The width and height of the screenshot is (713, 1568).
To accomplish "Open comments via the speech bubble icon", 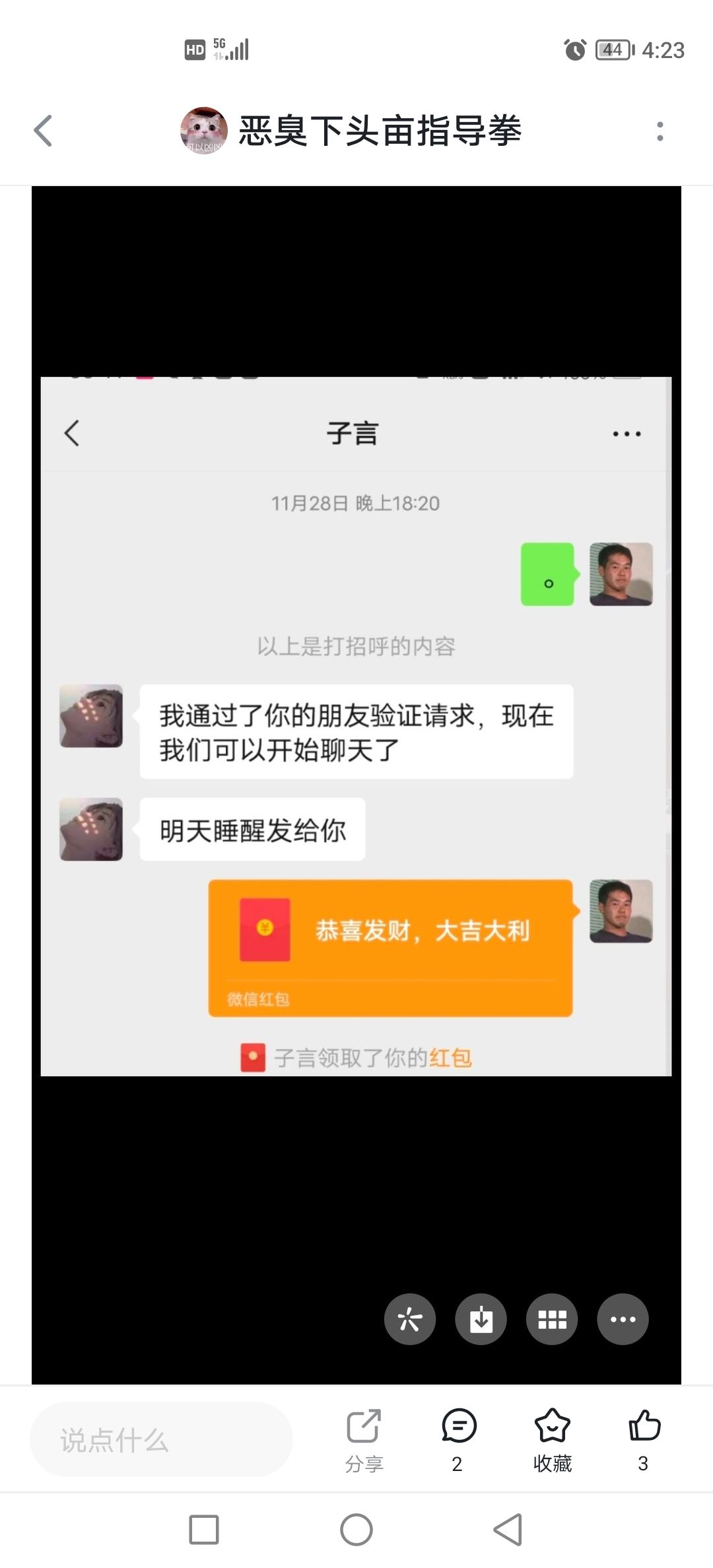I will click(458, 1423).
